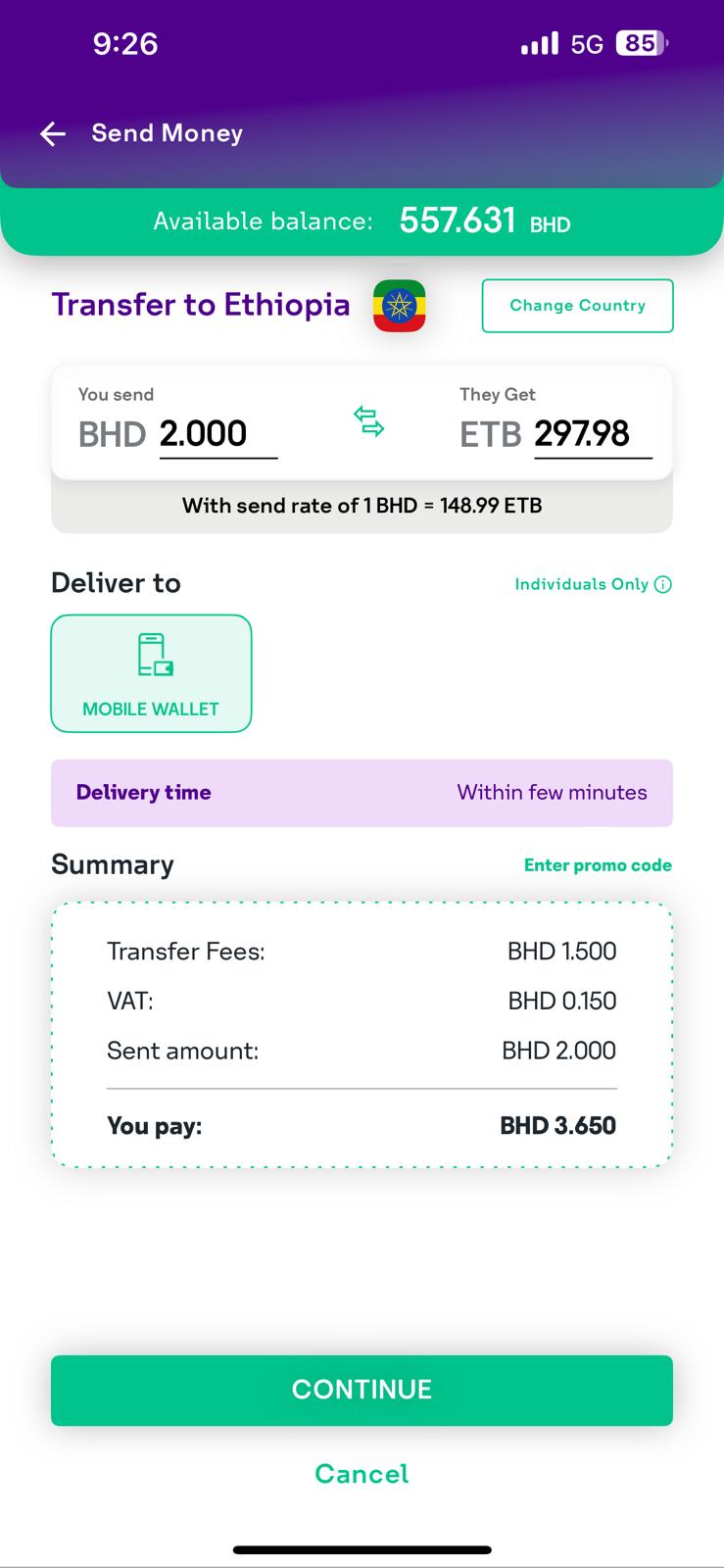
Task: Enter a promo code
Action: pyautogui.click(x=598, y=865)
